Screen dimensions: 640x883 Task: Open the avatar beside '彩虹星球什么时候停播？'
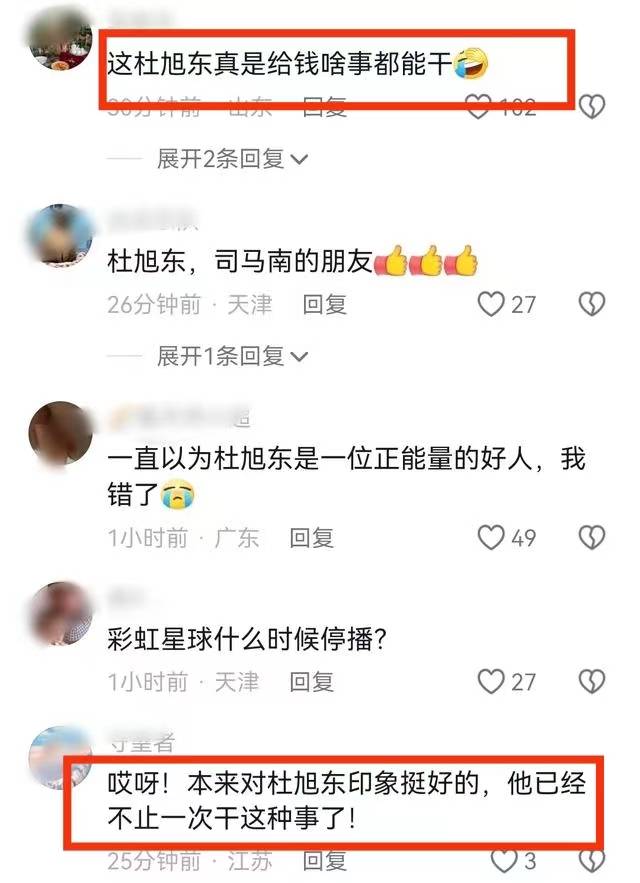(63, 611)
